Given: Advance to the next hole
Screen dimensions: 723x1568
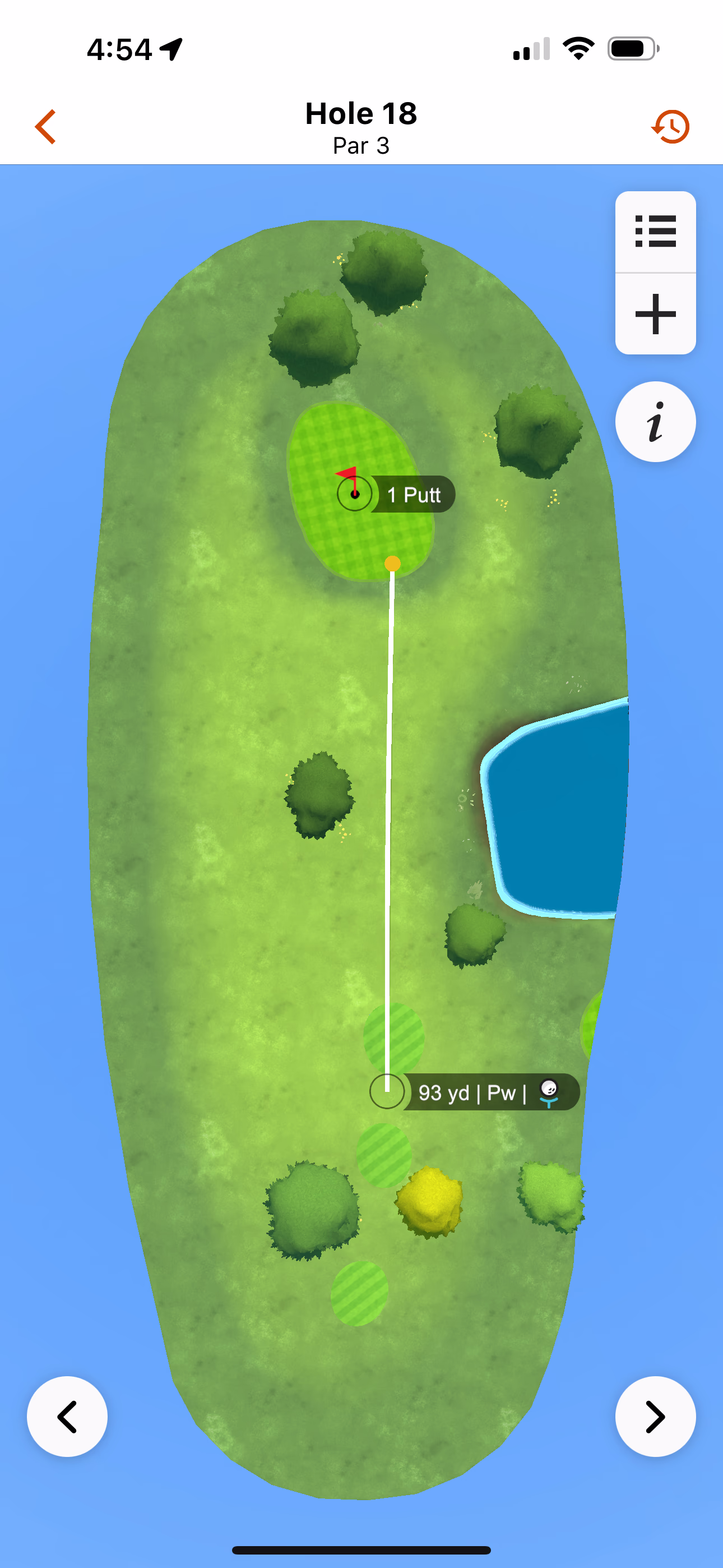Looking at the screenshot, I should click(x=655, y=1417).
